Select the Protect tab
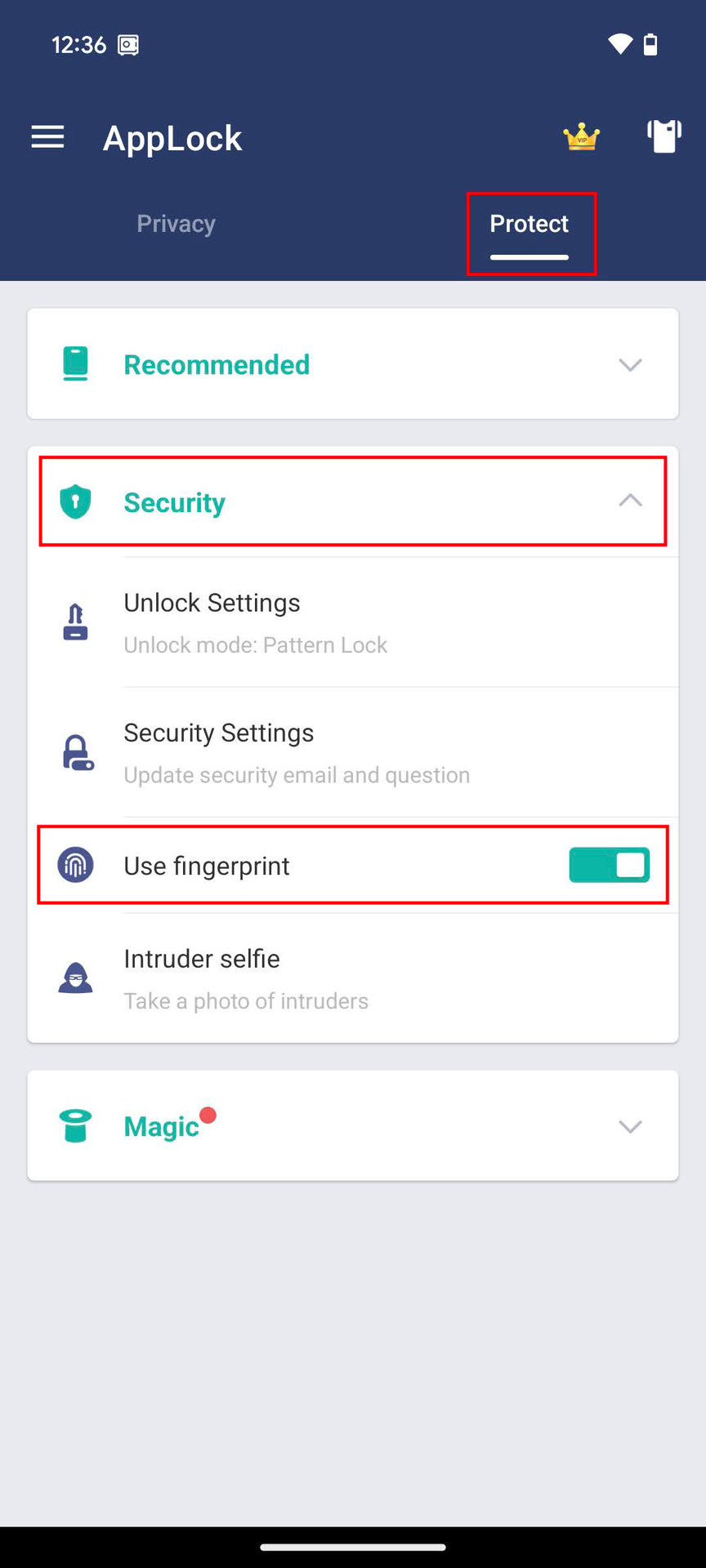Screen dimensions: 706x1568 (529, 224)
